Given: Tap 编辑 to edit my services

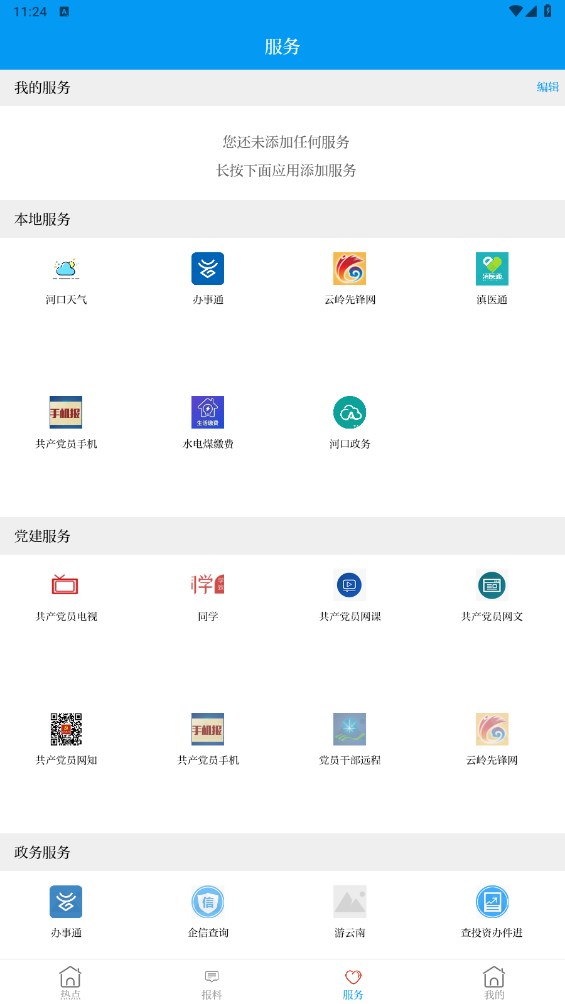Looking at the screenshot, I should tap(547, 87).
